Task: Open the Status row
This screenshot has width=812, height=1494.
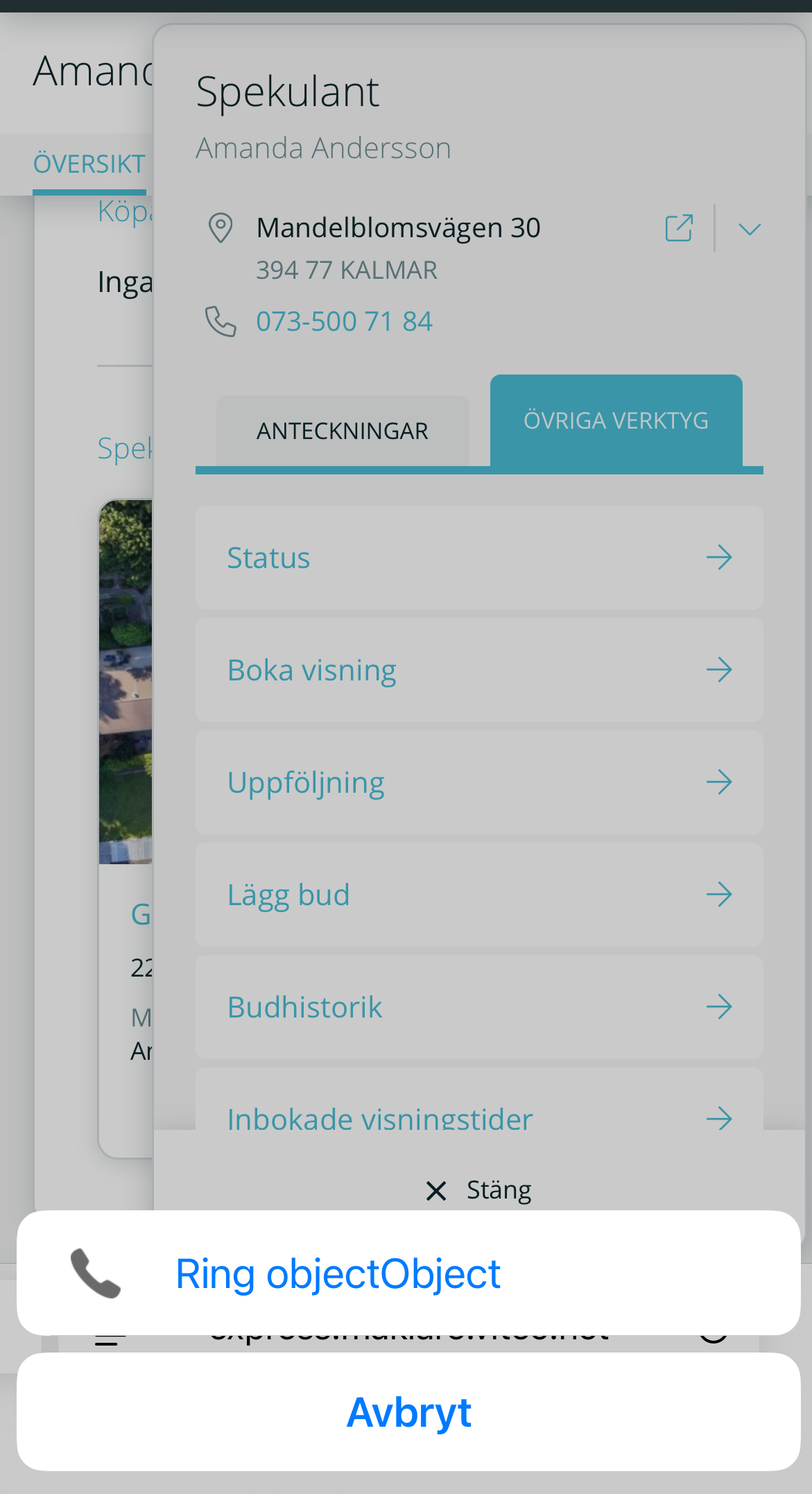Action: (x=478, y=558)
